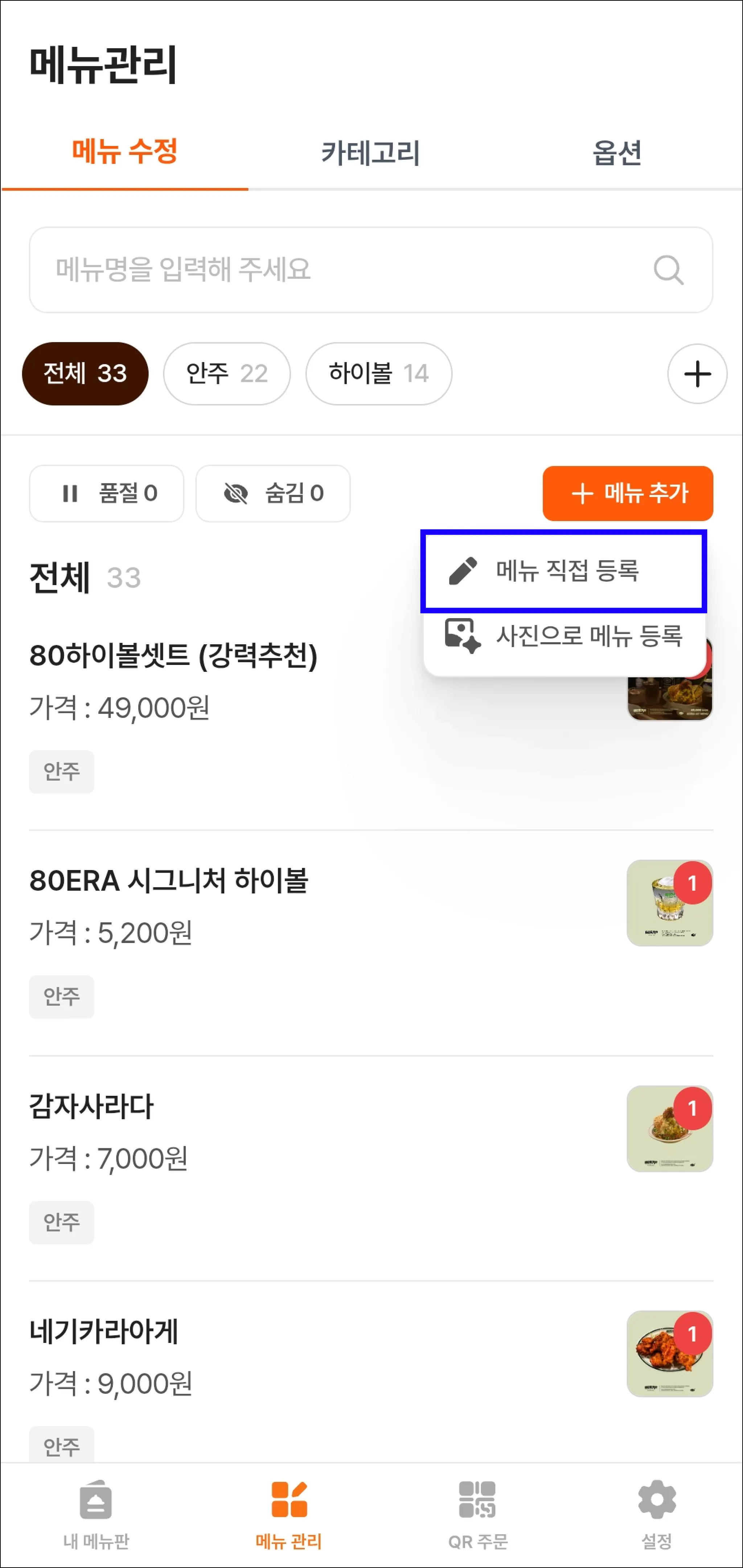Viewport: 743px width, 1568px height.
Task: Filter by 하이볼 14 chip
Action: click(378, 373)
